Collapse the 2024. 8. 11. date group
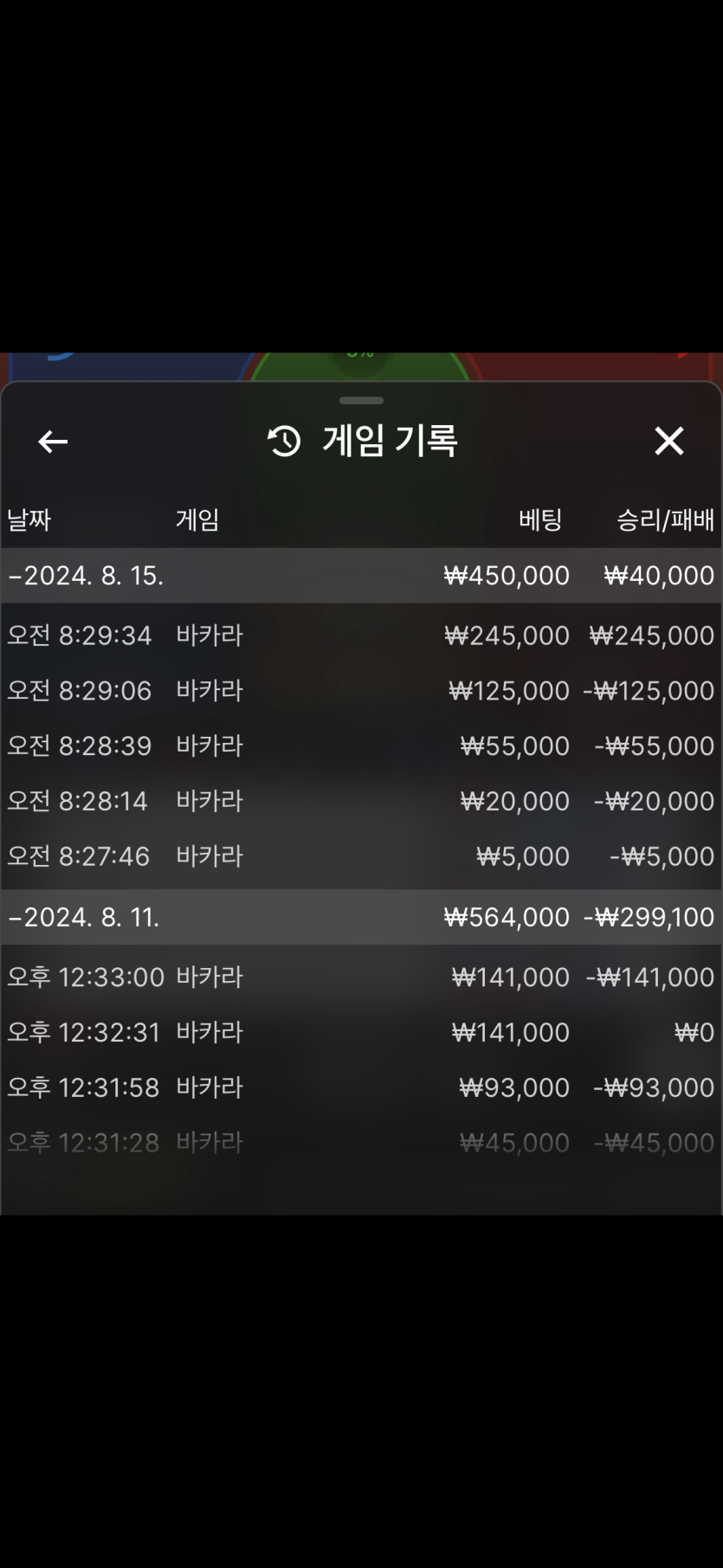 click(x=85, y=917)
